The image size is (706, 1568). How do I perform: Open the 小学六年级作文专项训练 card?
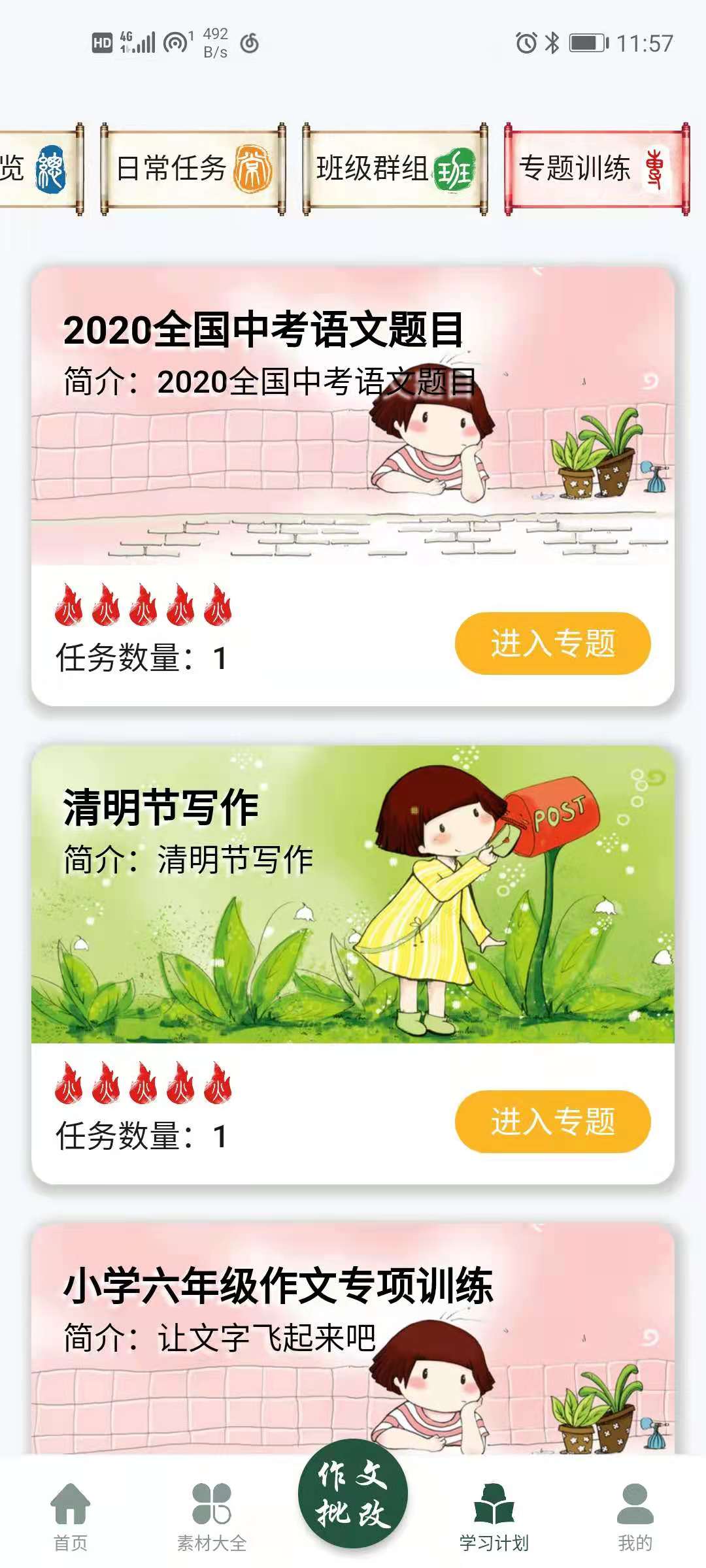point(353,1339)
